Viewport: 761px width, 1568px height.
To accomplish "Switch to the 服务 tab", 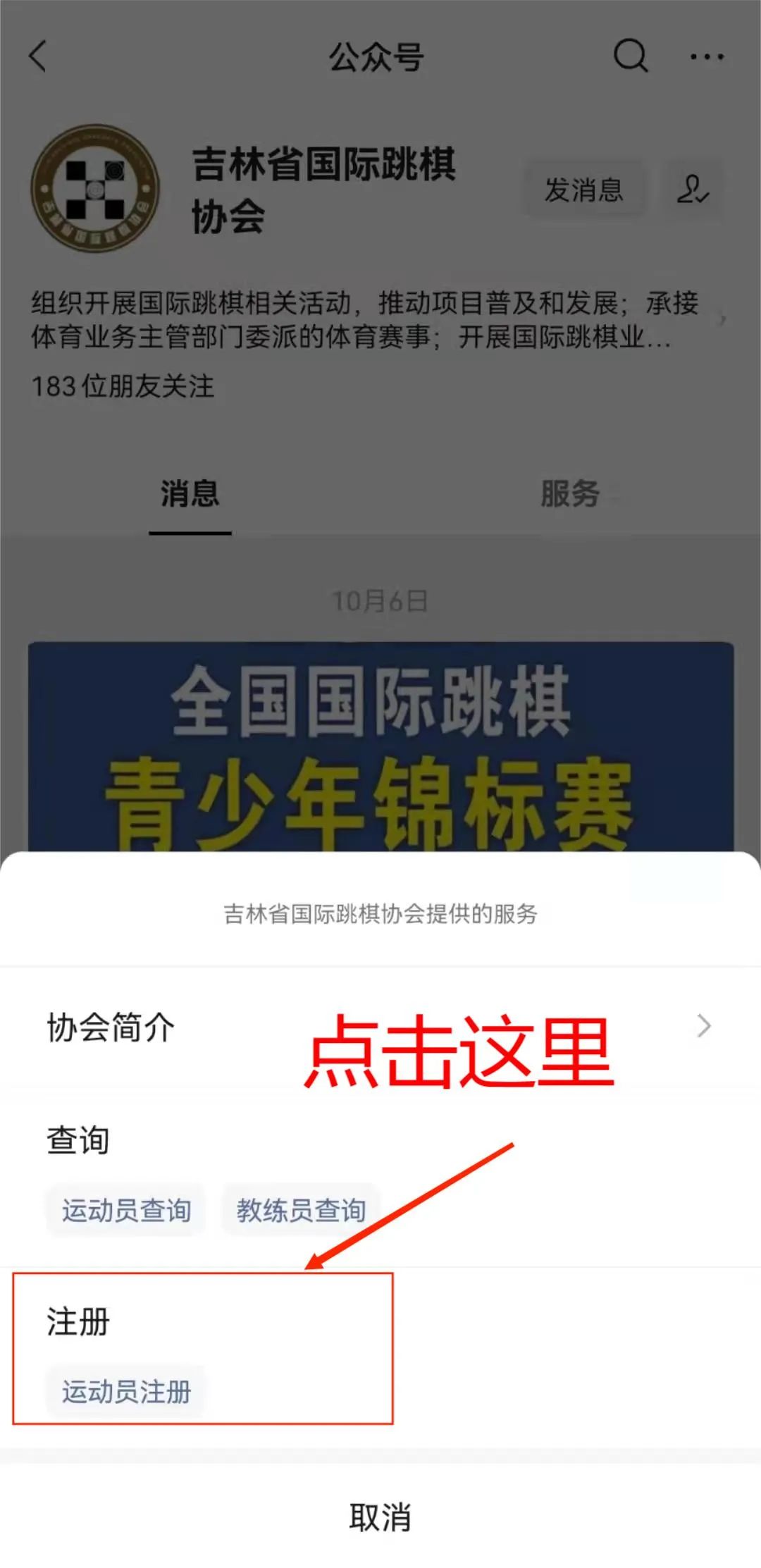I will point(570,493).
